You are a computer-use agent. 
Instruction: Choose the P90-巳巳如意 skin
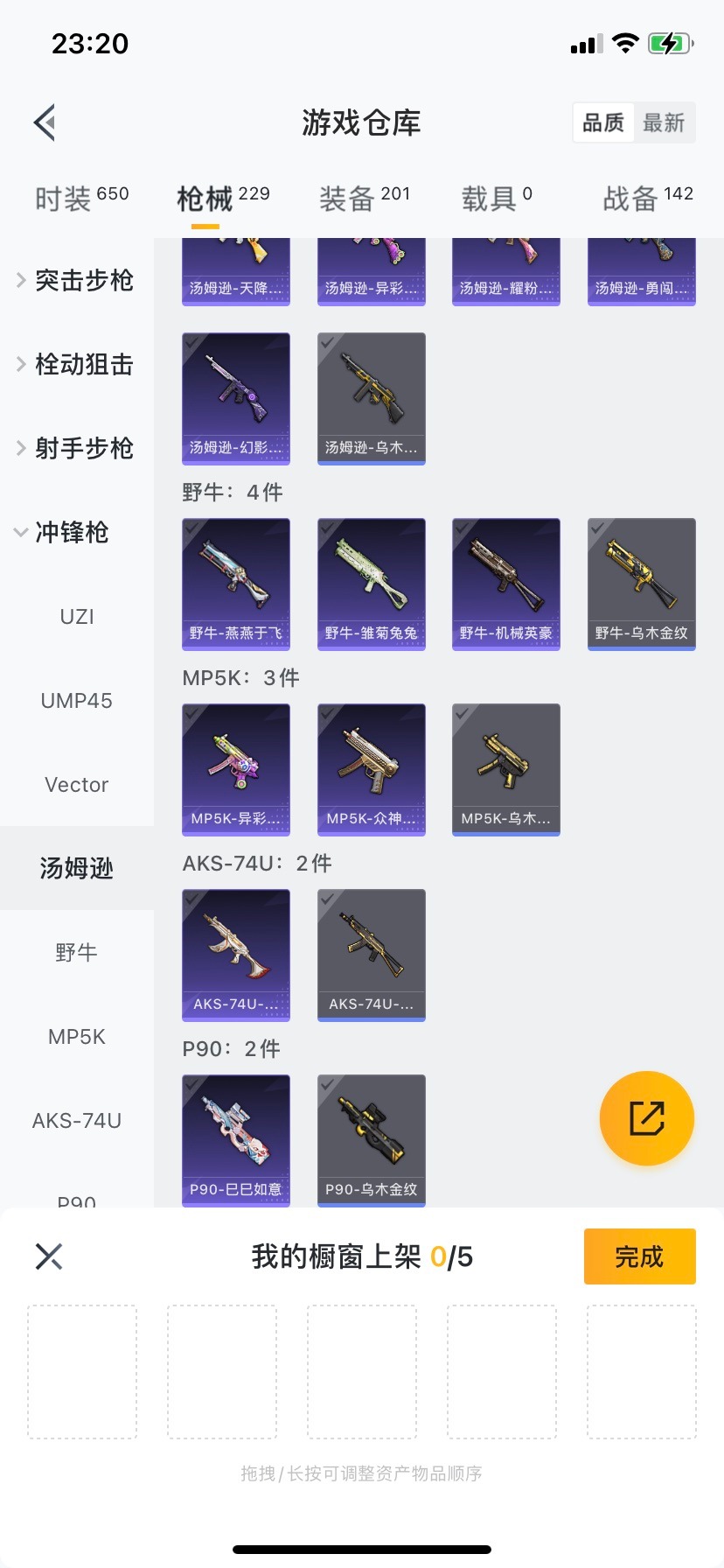(x=236, y=1139)
